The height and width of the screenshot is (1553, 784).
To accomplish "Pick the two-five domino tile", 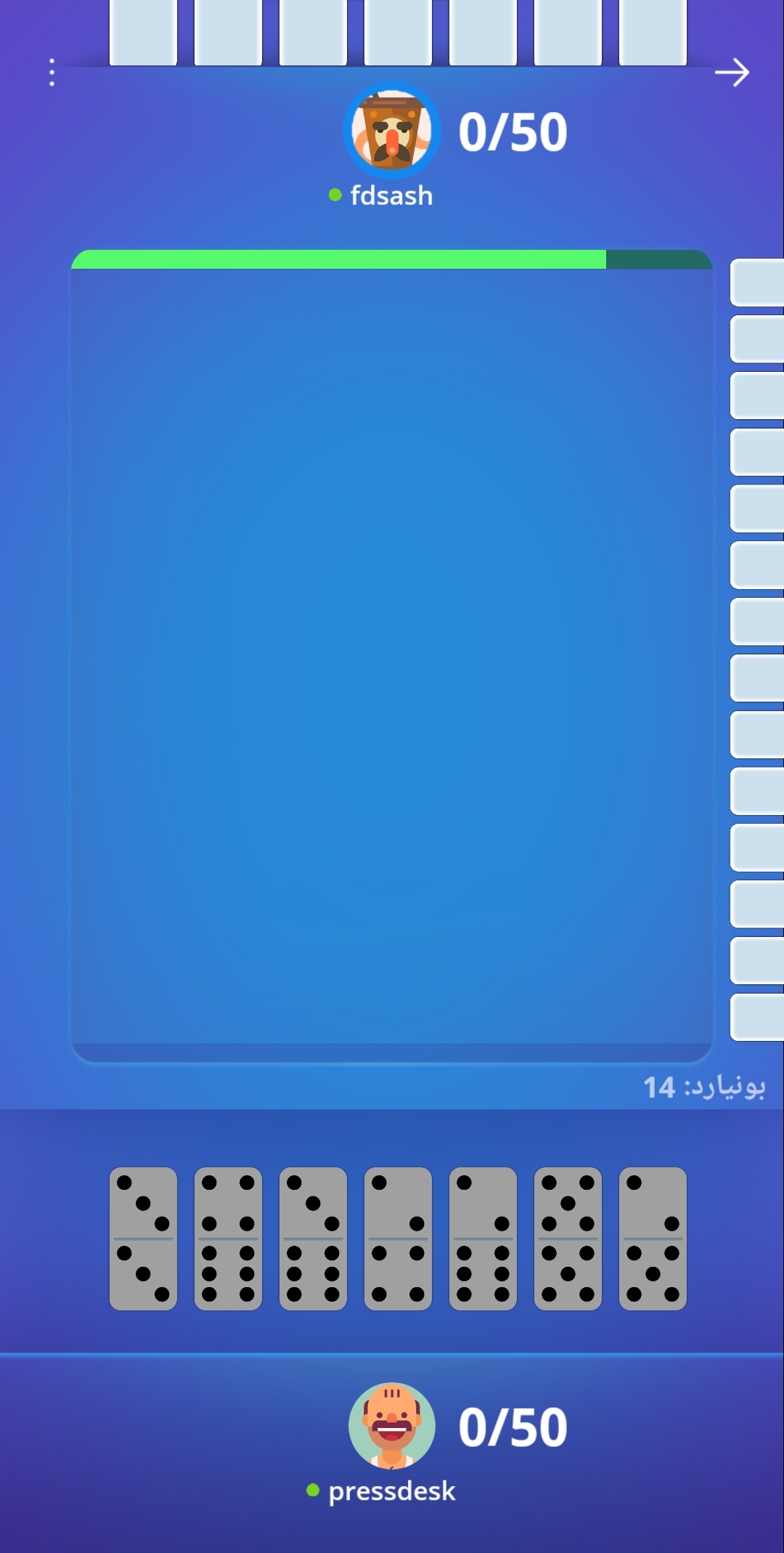I will [653, 1238].
